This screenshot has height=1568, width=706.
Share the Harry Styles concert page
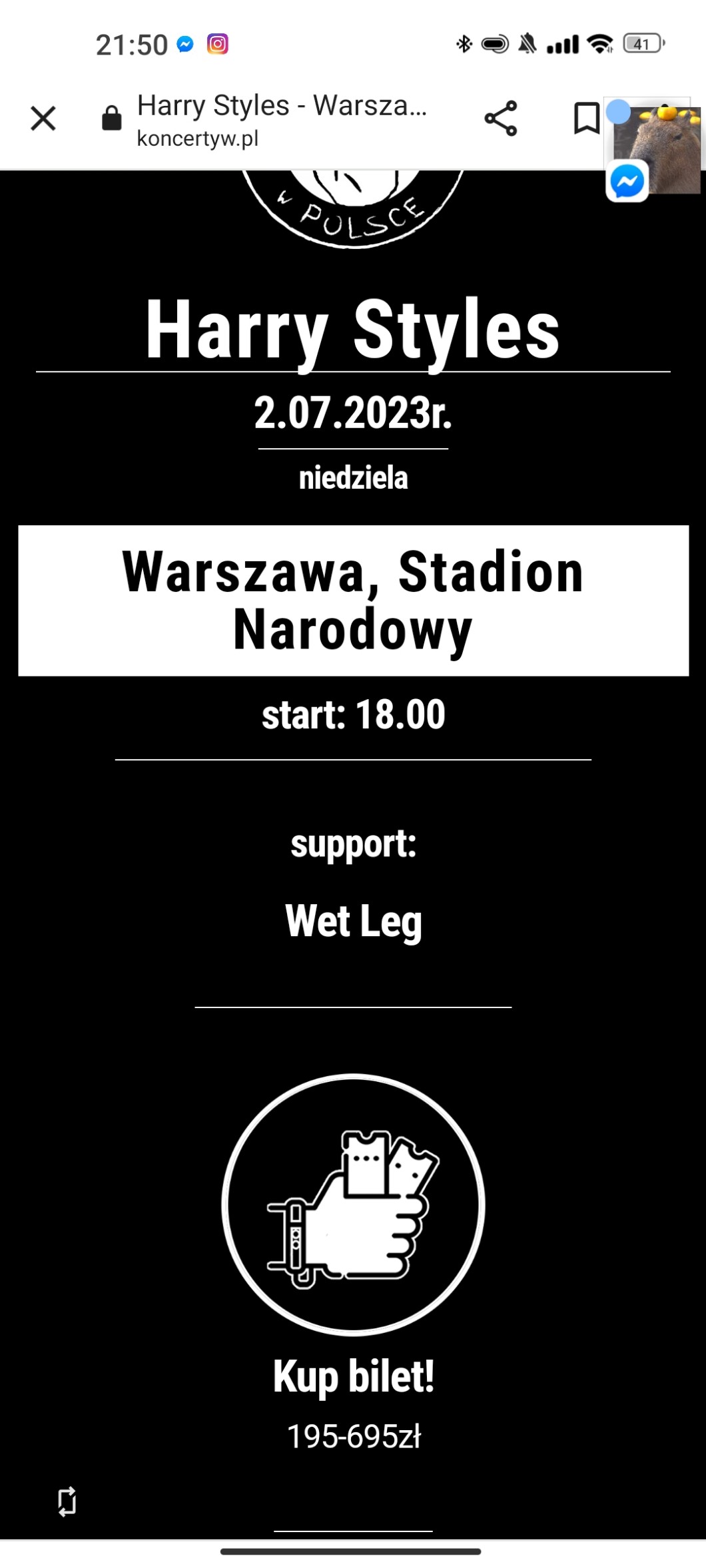[x=500, y=119]
